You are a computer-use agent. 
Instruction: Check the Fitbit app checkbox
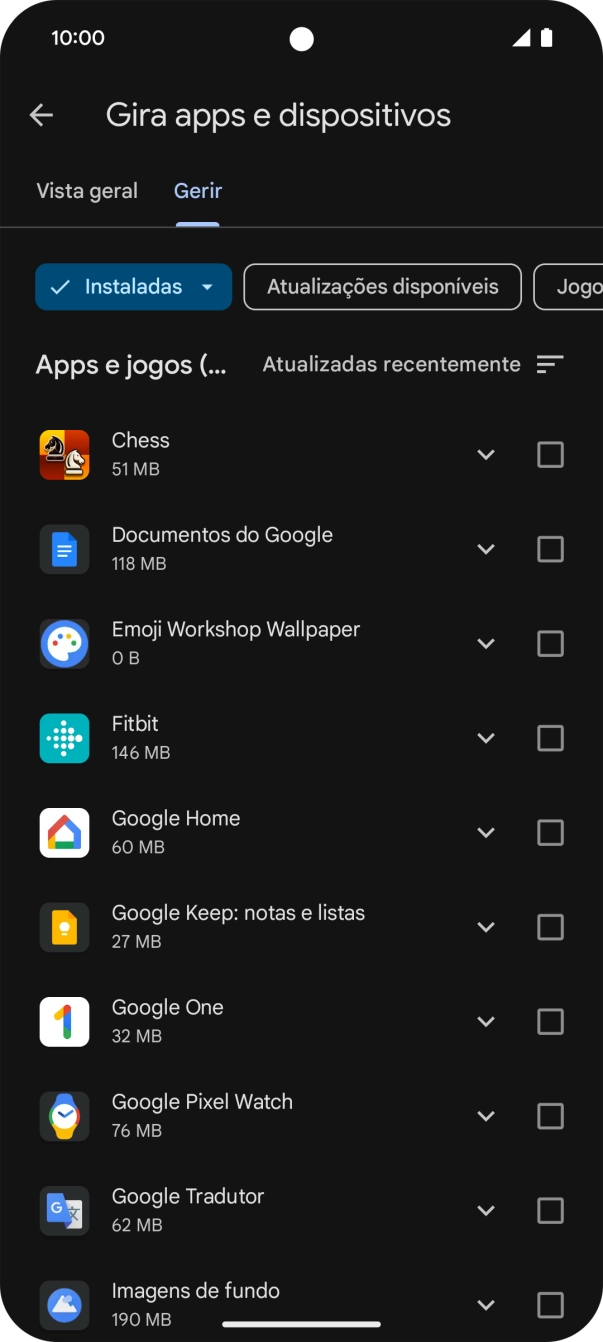(x=550, y=738)
